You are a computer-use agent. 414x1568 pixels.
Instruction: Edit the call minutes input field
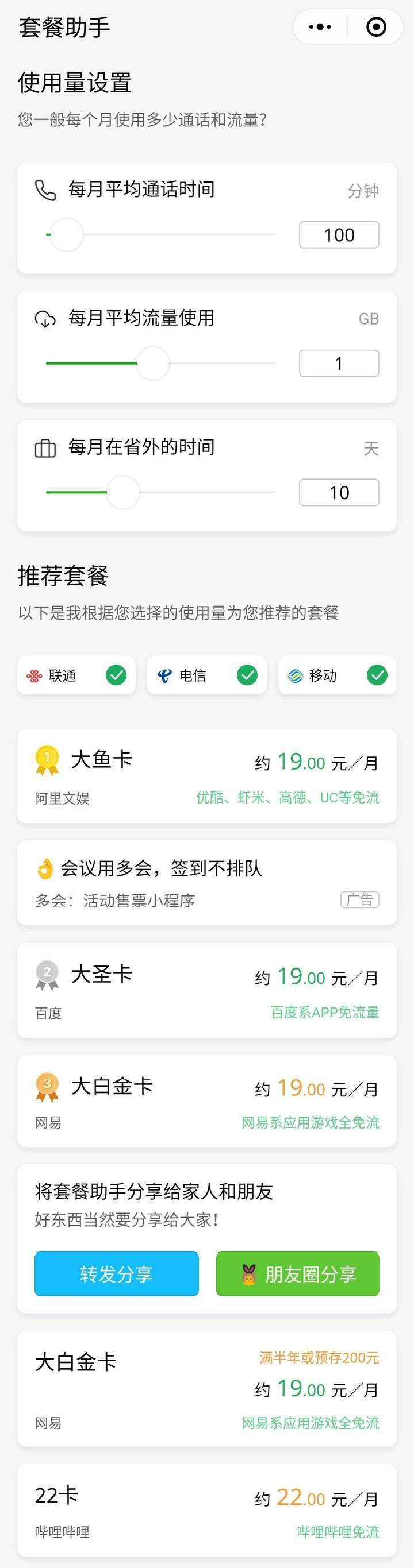coord(339,235)
